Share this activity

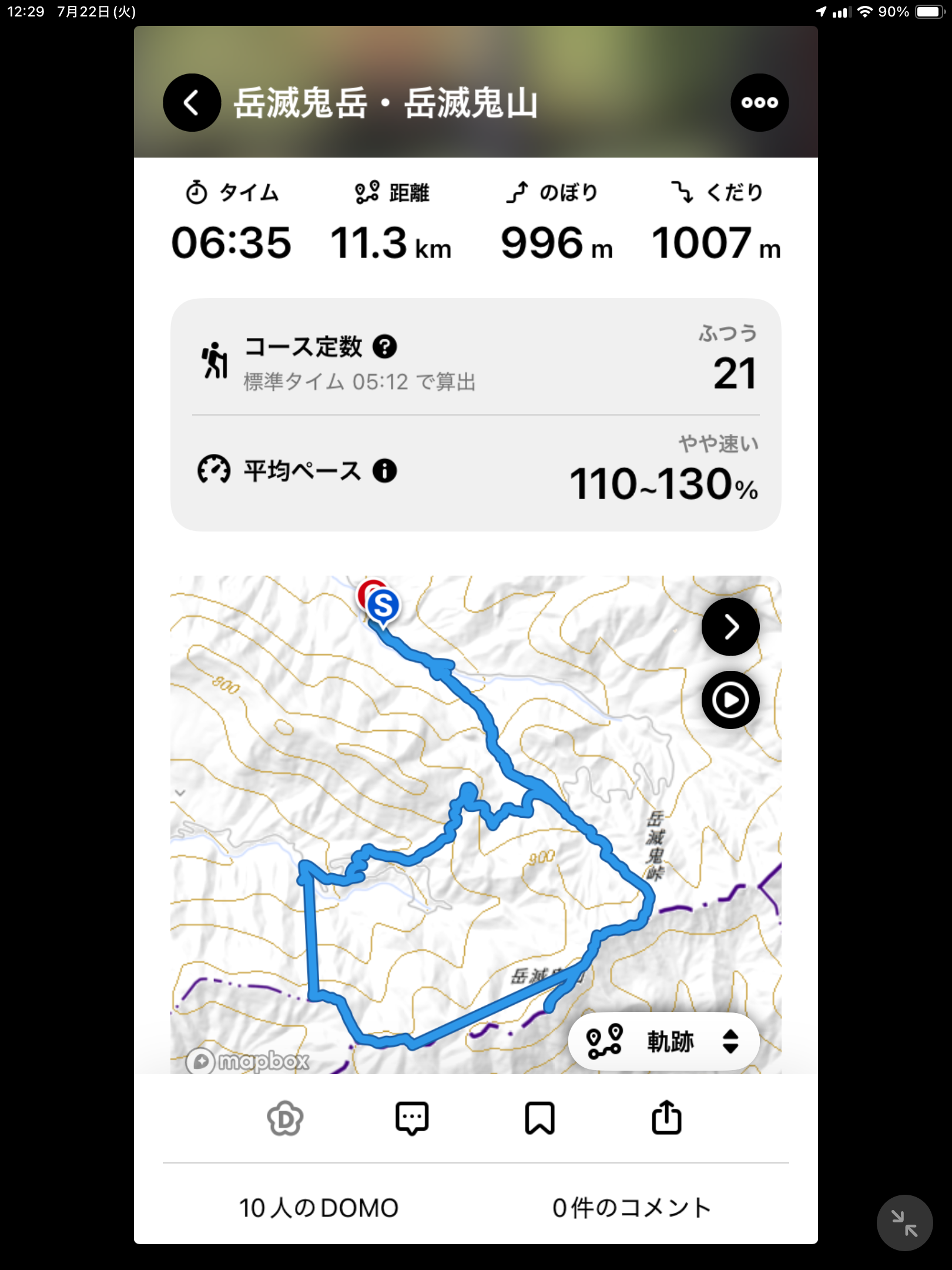point(666,1118)
